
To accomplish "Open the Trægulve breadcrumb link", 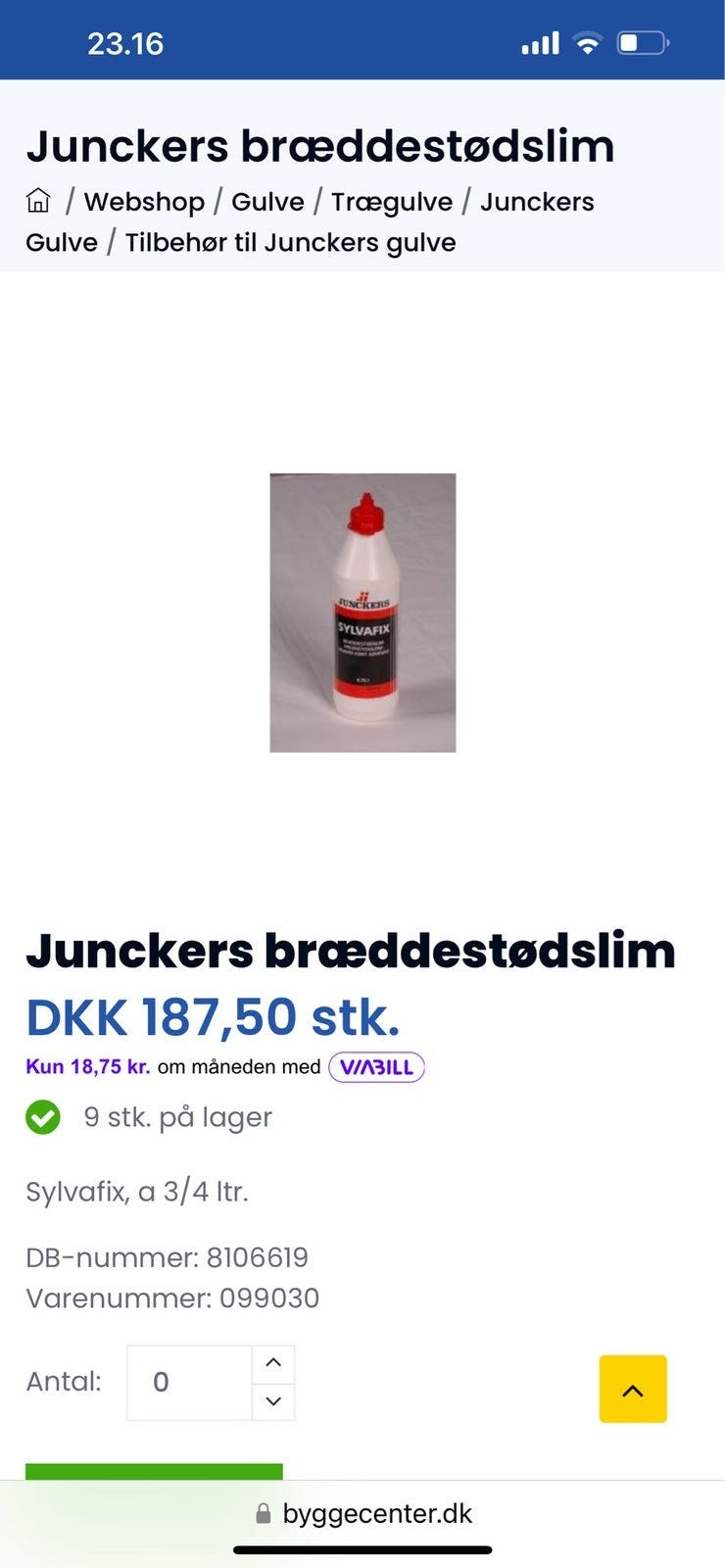I will pyautogui.click(x=394, y=201).
